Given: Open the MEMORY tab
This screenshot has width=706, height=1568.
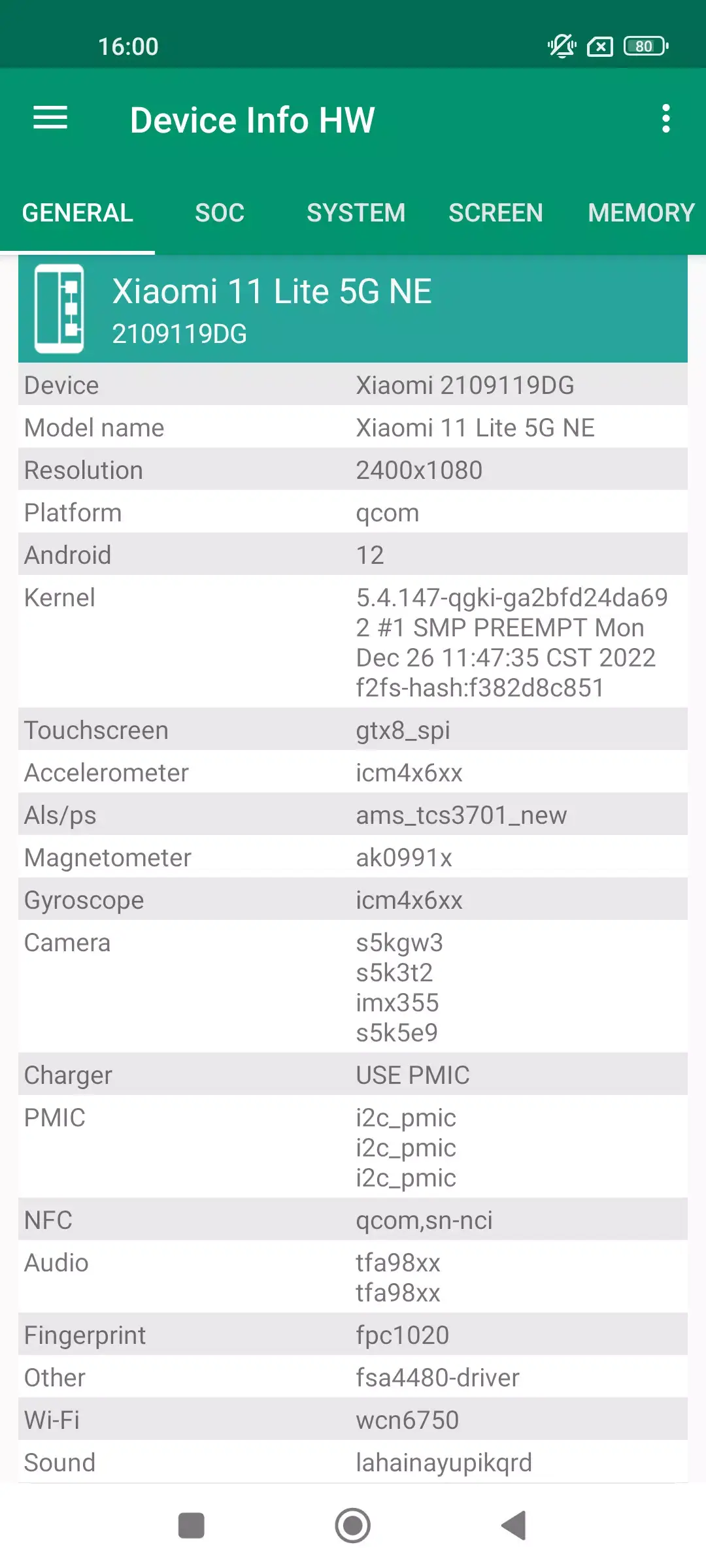Looking at the screenshot, I should point(640,213).
